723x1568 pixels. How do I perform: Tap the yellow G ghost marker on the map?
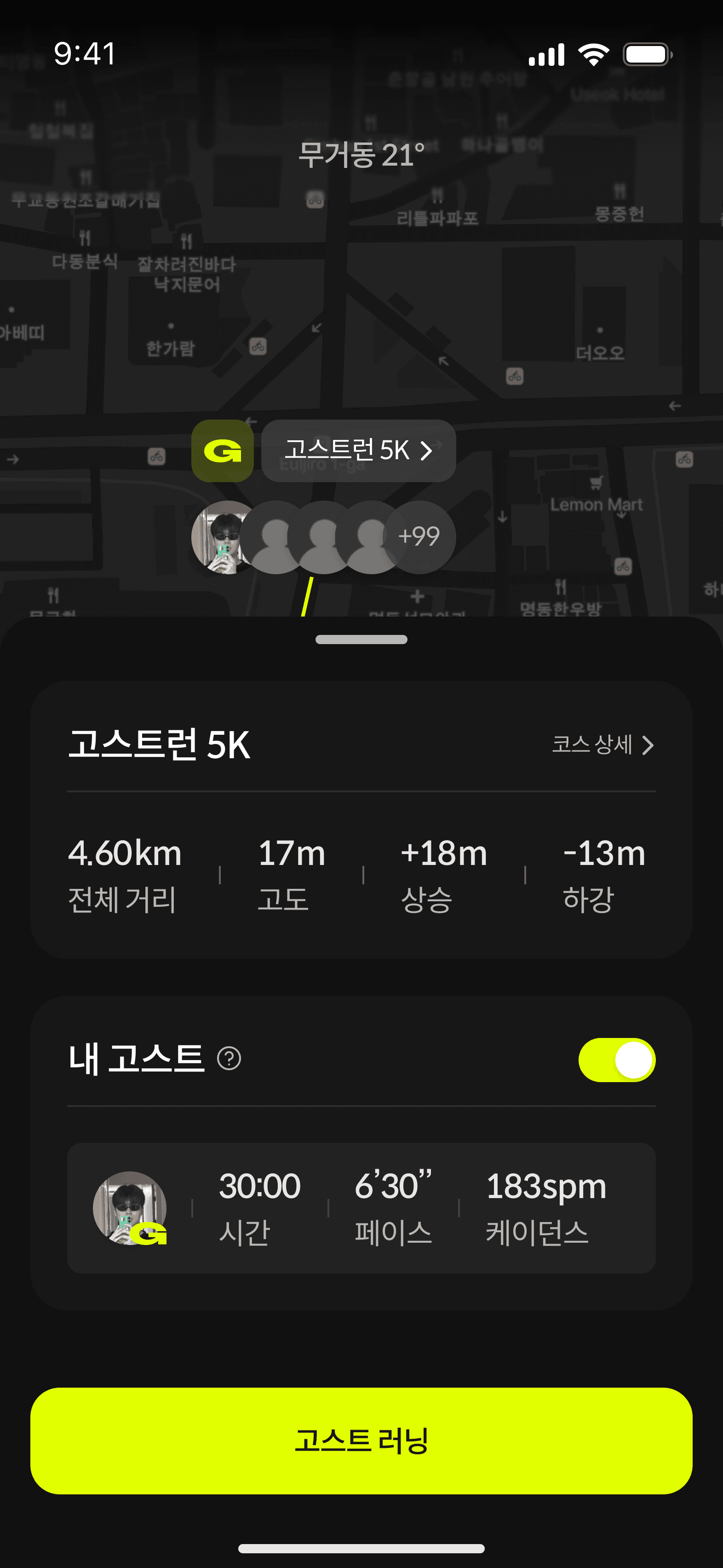click(223, 451)
